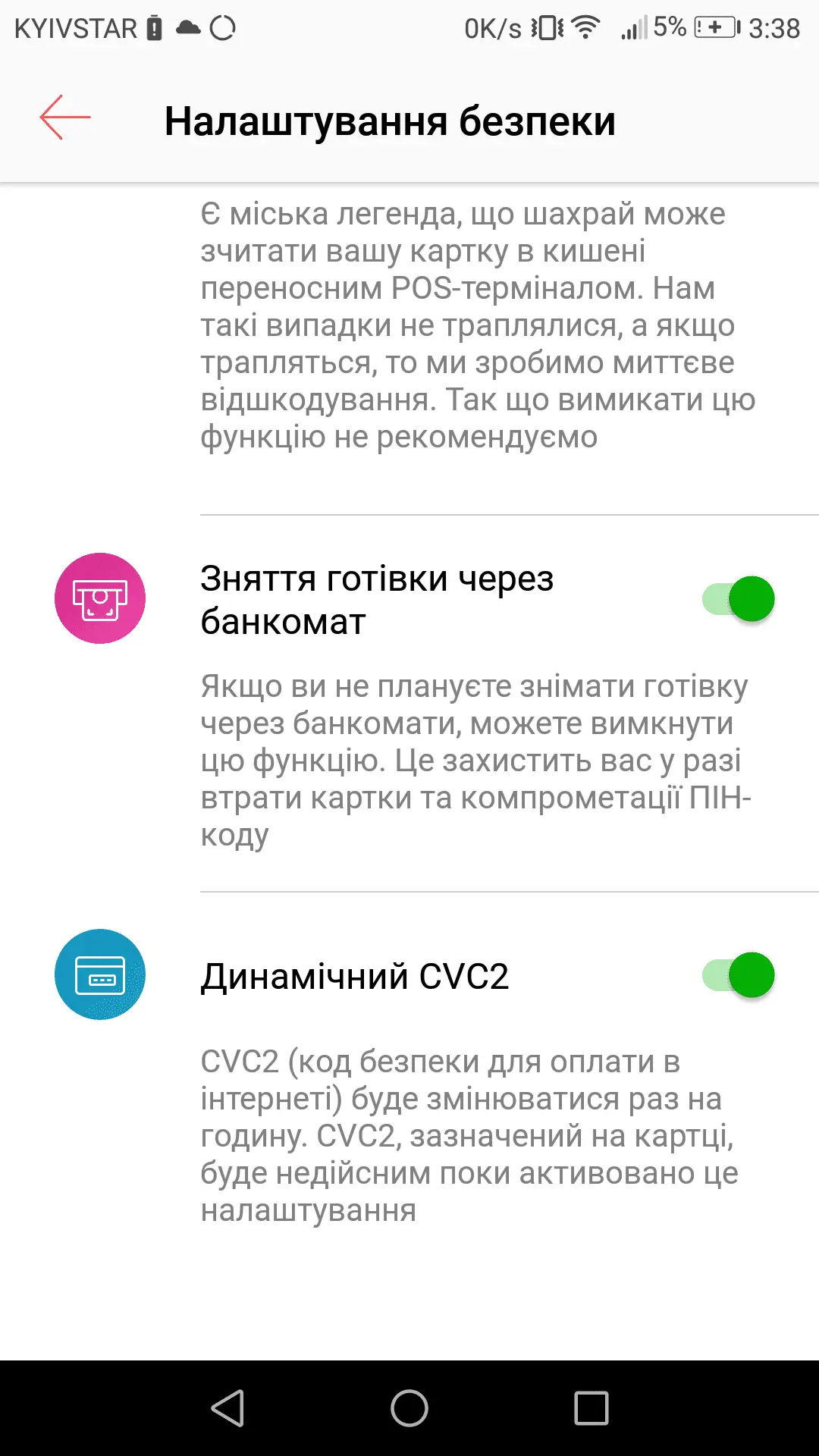Tap the system home button
This screenshot has width=819, height=1456.
pos(409,1408)
